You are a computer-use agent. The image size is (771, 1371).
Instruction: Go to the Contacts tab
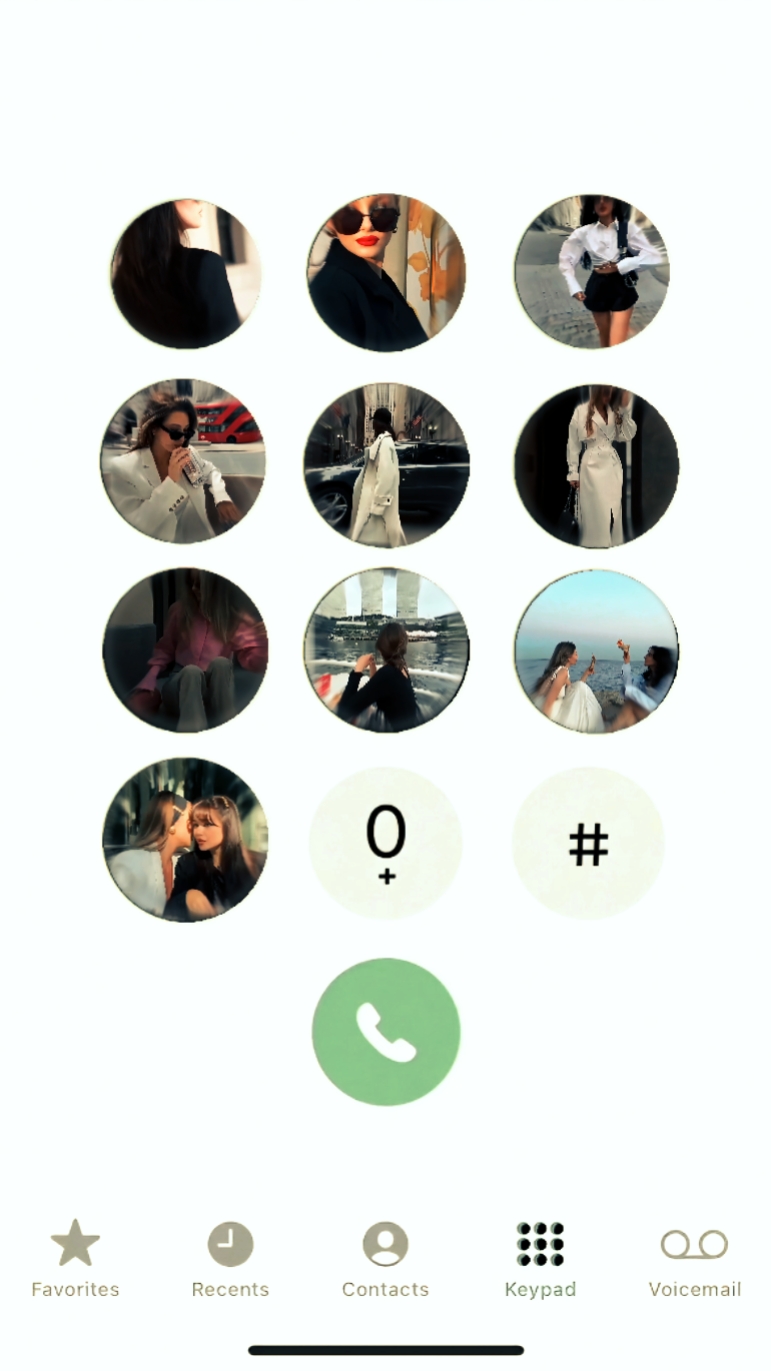tap(385, 1258)
